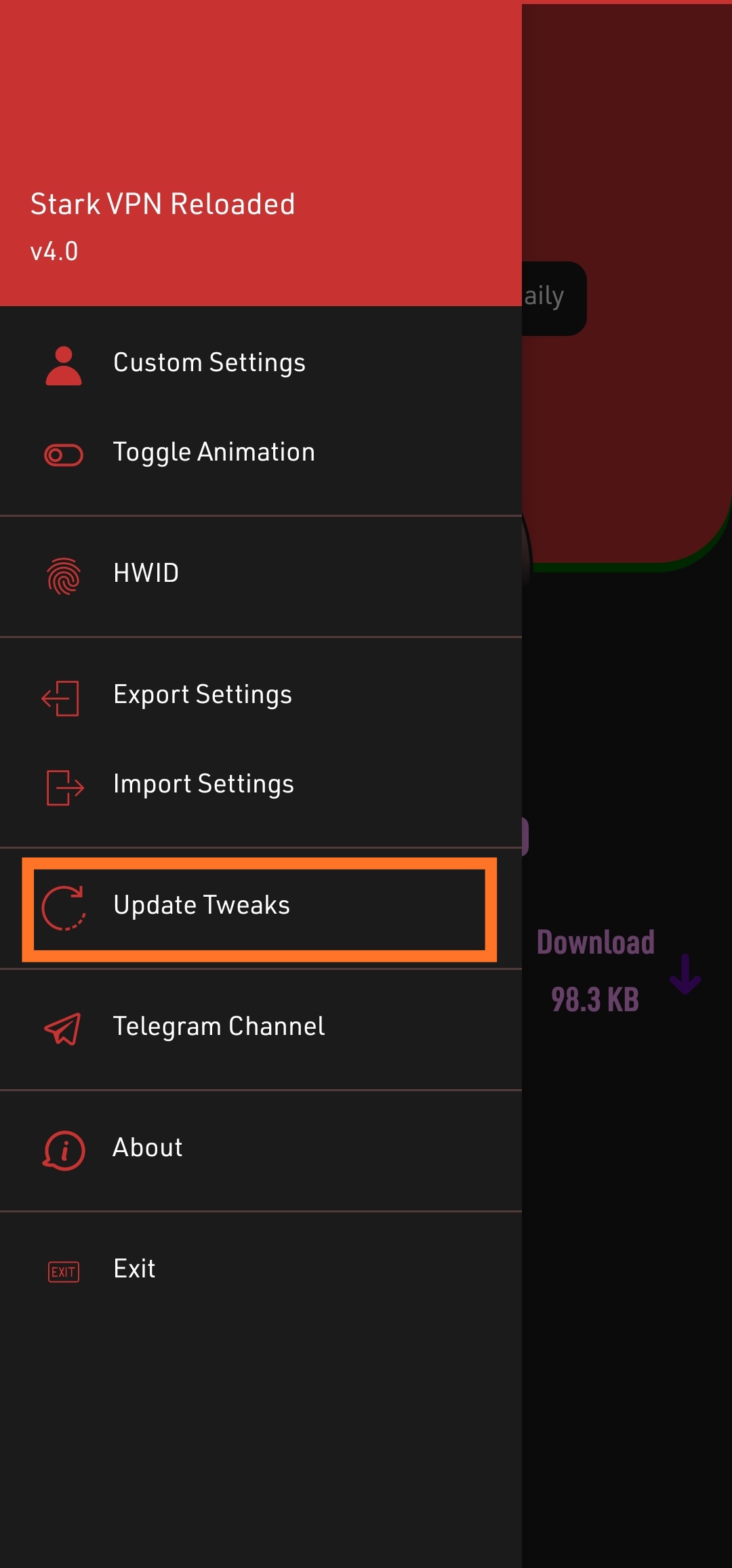Choose Export Settings

pyautogui.click(x=261, y=695)
